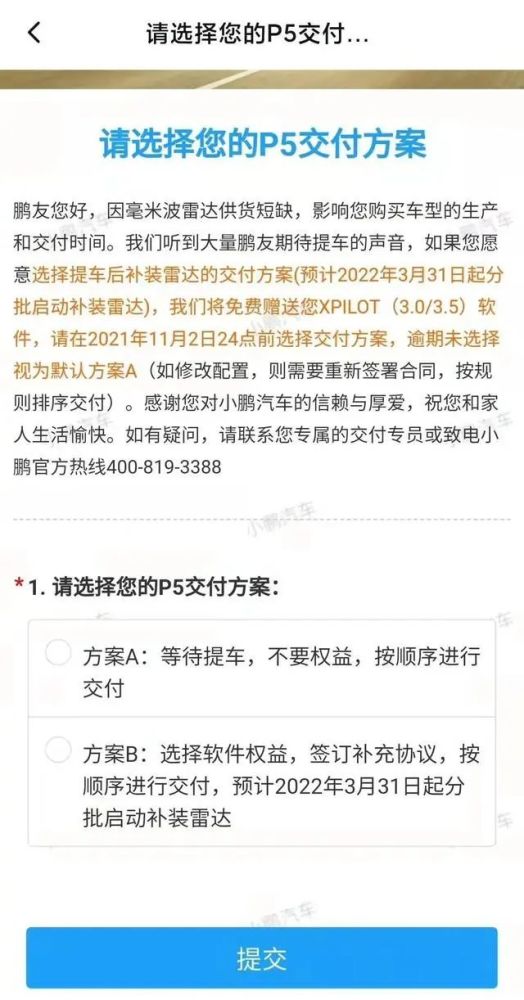The height and width of the screenshot is (1000, 524).
Task: Select option 方案A 等待提车
Action: (x=261, y=668)
